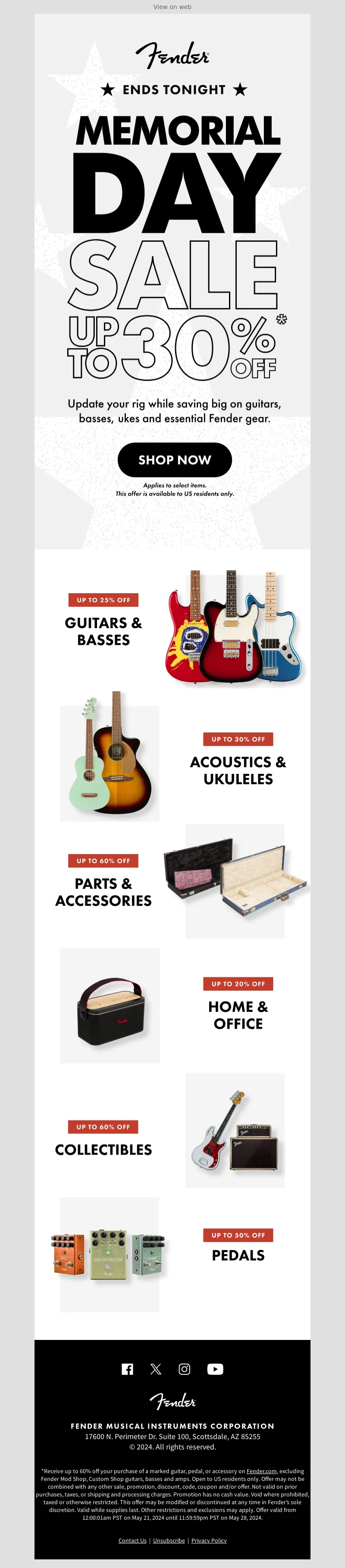The height and width of the screenshot is (1568, 345).
Task: Follow the Fender.com link in the disclaimer
Action: [x=261, y=1471]
